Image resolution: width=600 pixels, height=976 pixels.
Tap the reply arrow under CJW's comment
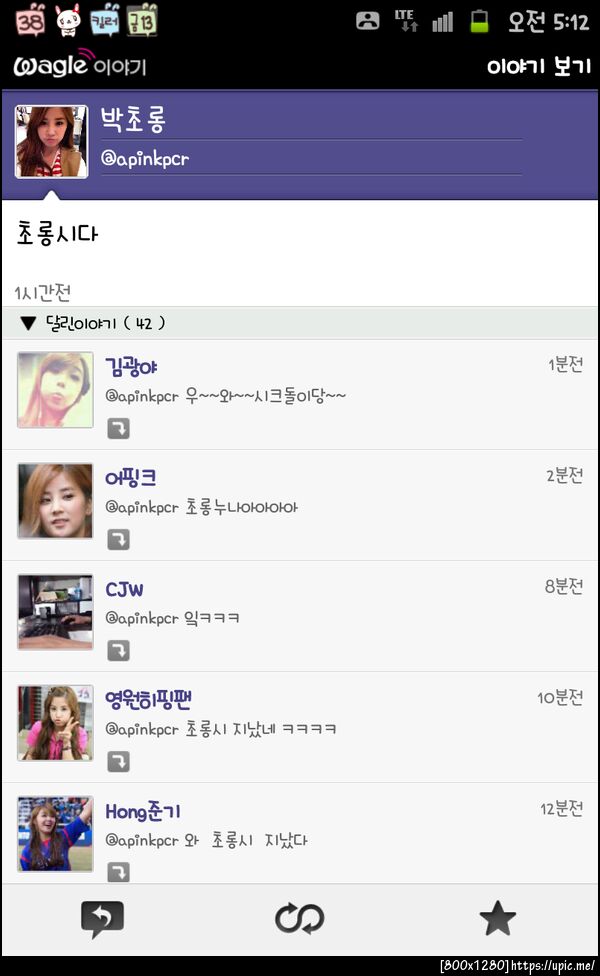coord(118,651)
